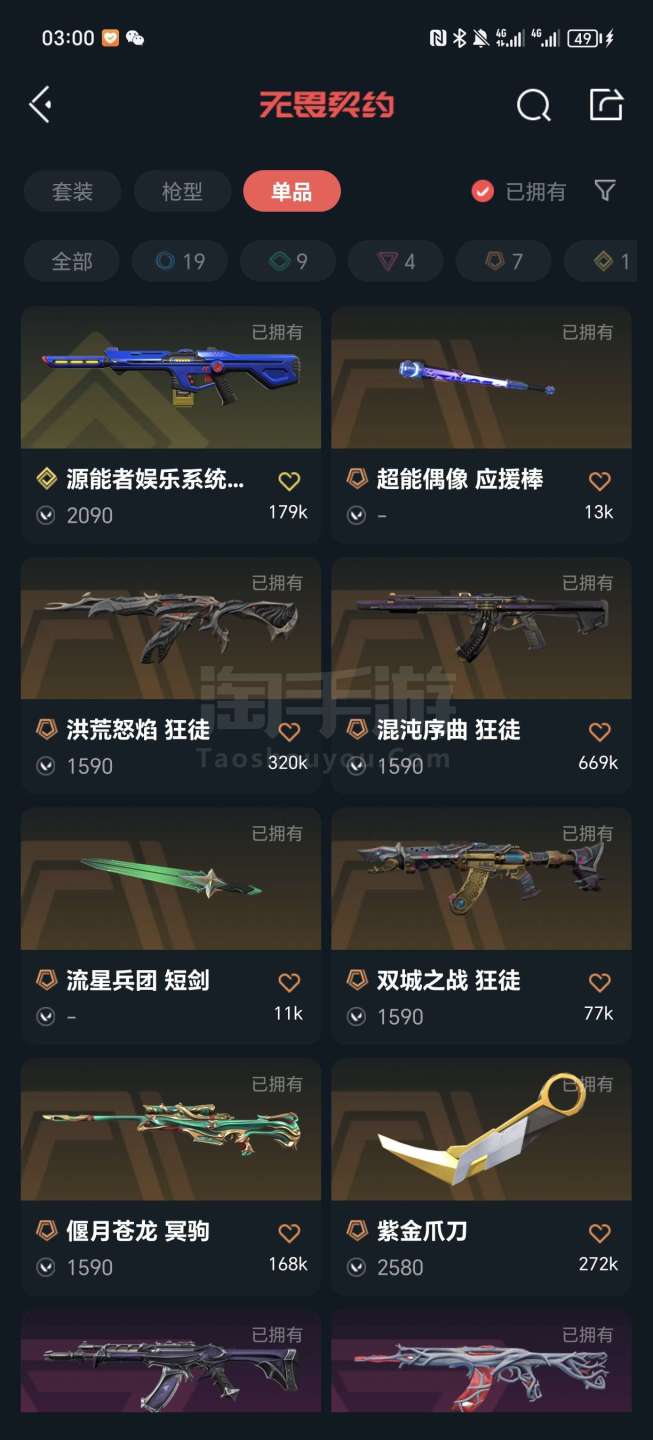This screenshot has height=1440, width=653.
Task: Filter by the rarity chip showing 19
Action: coord(180,261)
